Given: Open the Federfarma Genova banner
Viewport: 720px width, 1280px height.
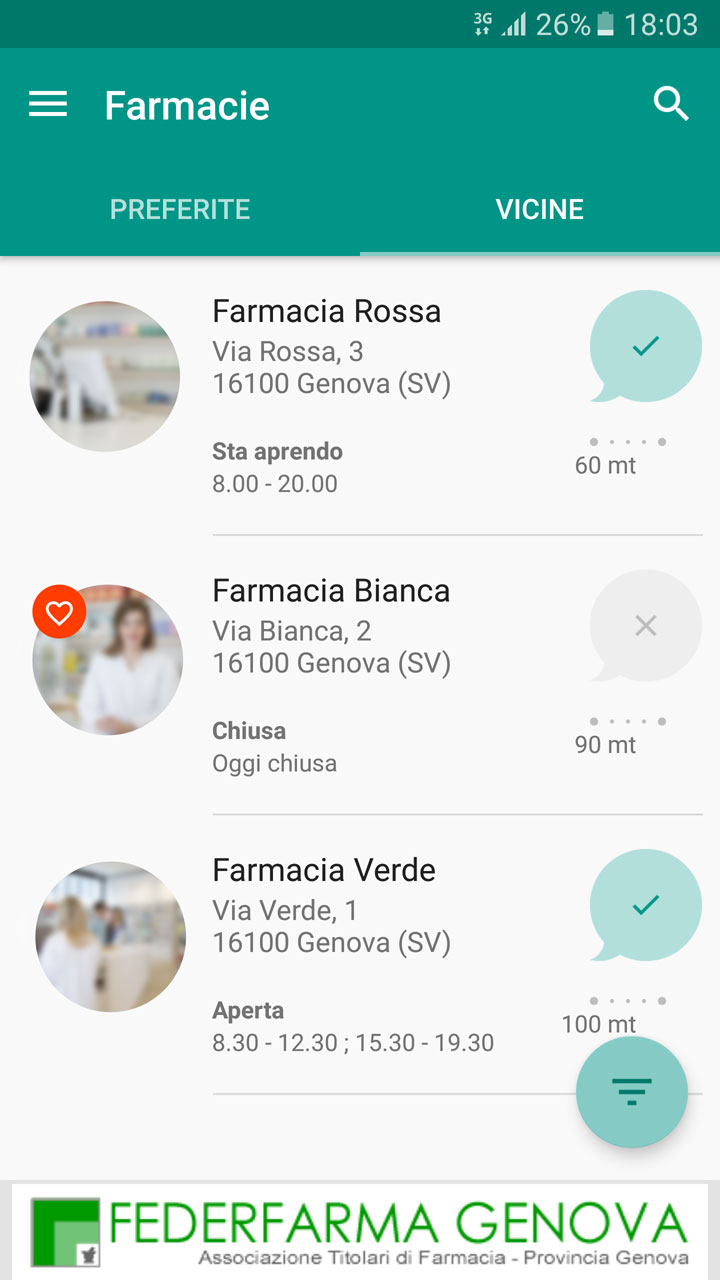Looking at the screenshot, I should 360,1232.
